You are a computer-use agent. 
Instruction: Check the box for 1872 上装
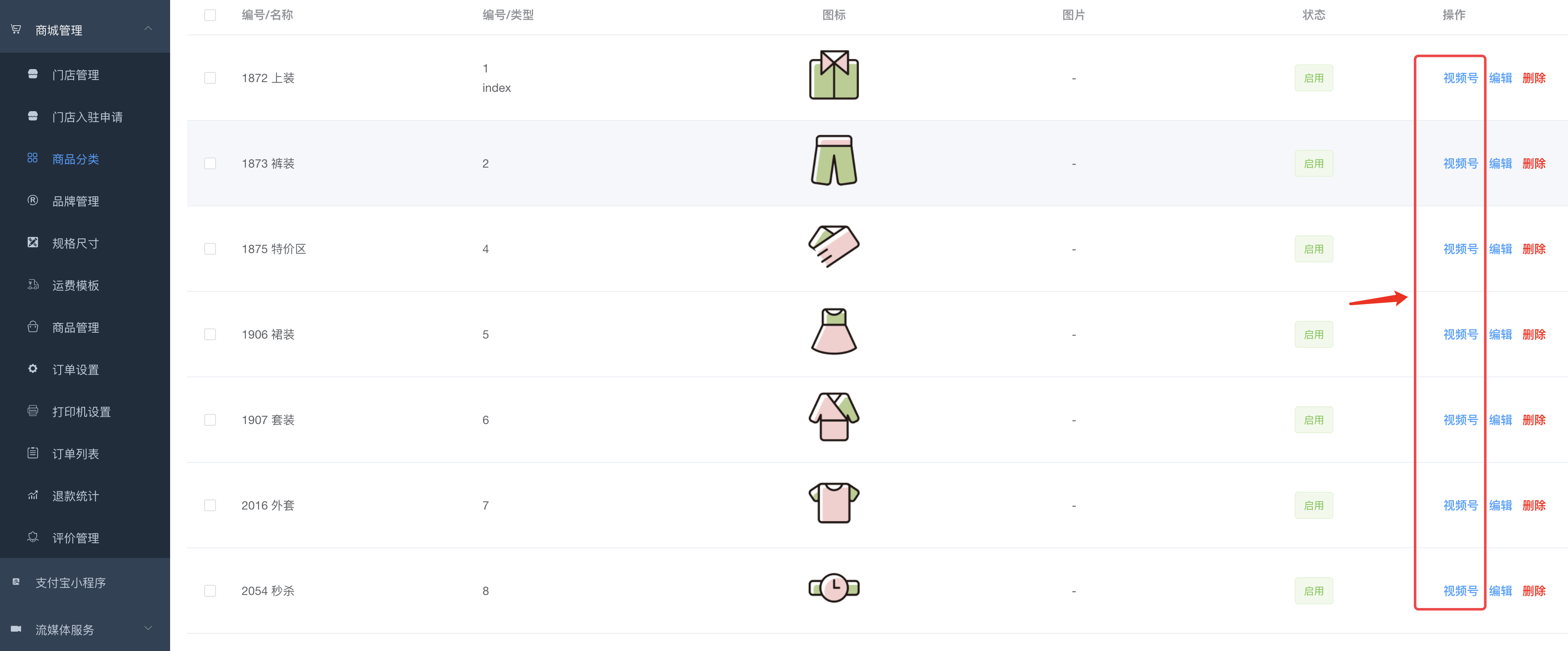coord(210,78)
